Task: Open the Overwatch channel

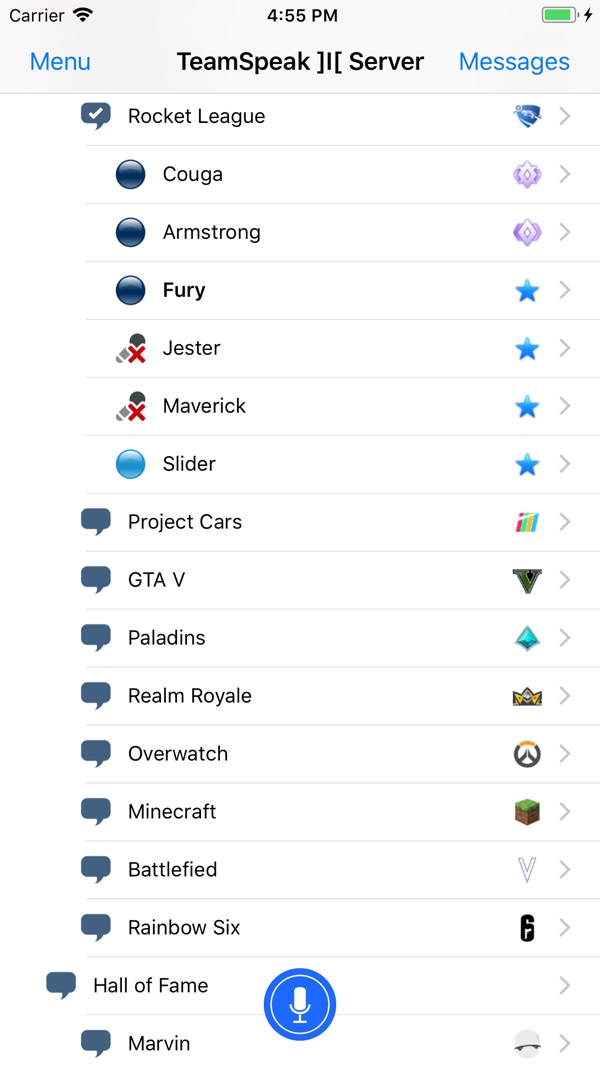Action: pos(178,755)
